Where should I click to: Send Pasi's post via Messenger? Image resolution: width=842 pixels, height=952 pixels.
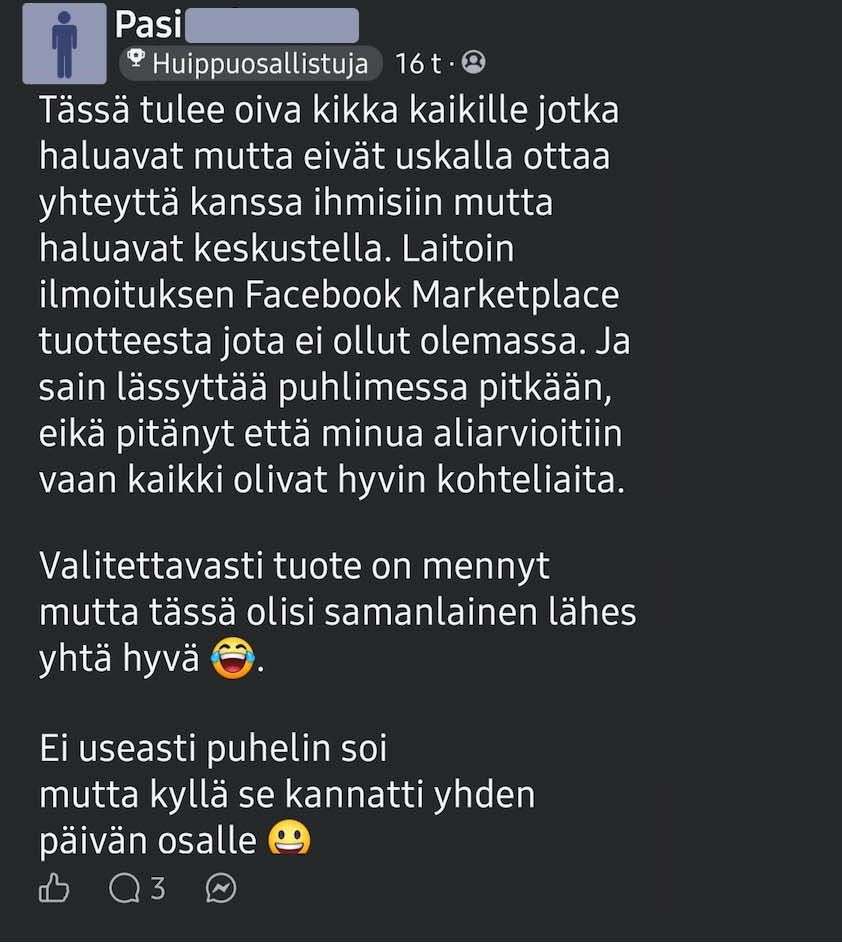tap(220, 888)
